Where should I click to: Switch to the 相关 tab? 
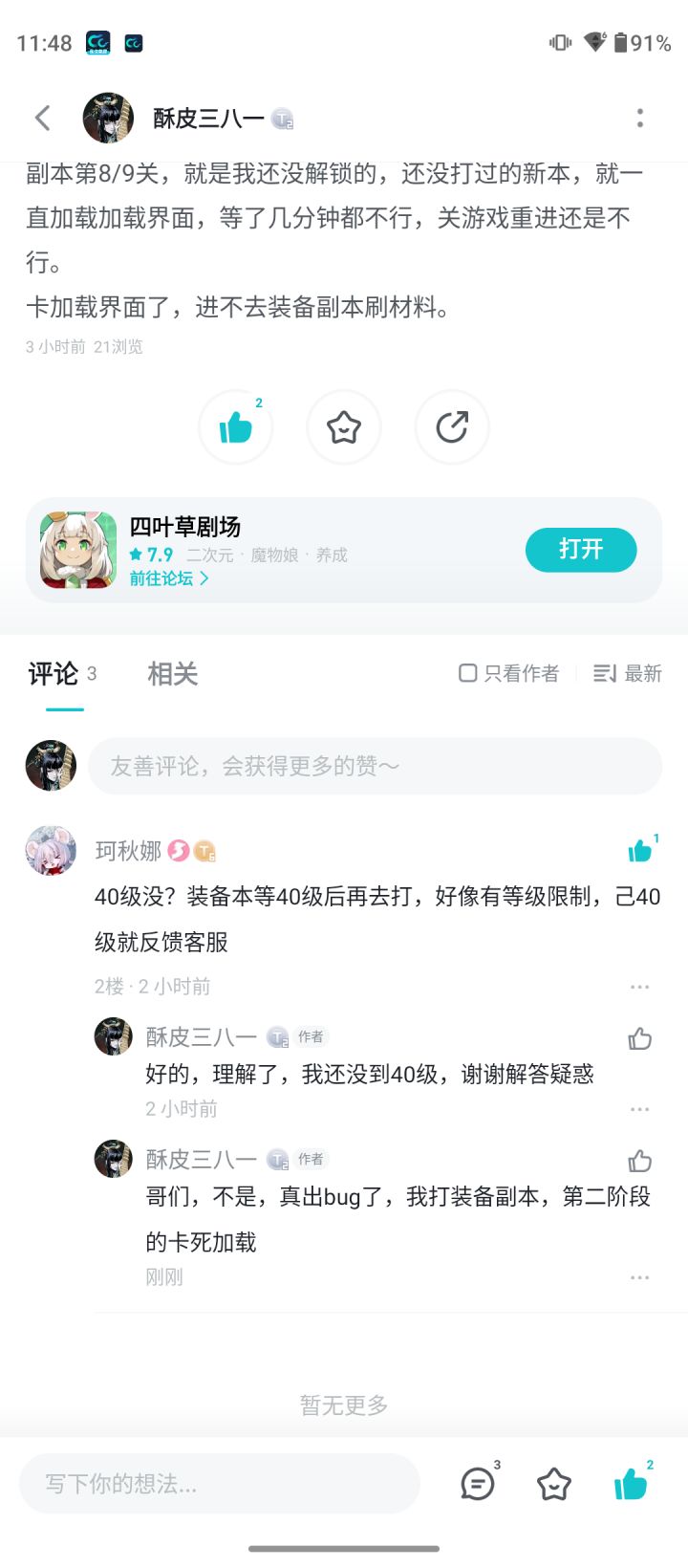tap(172, 674)
